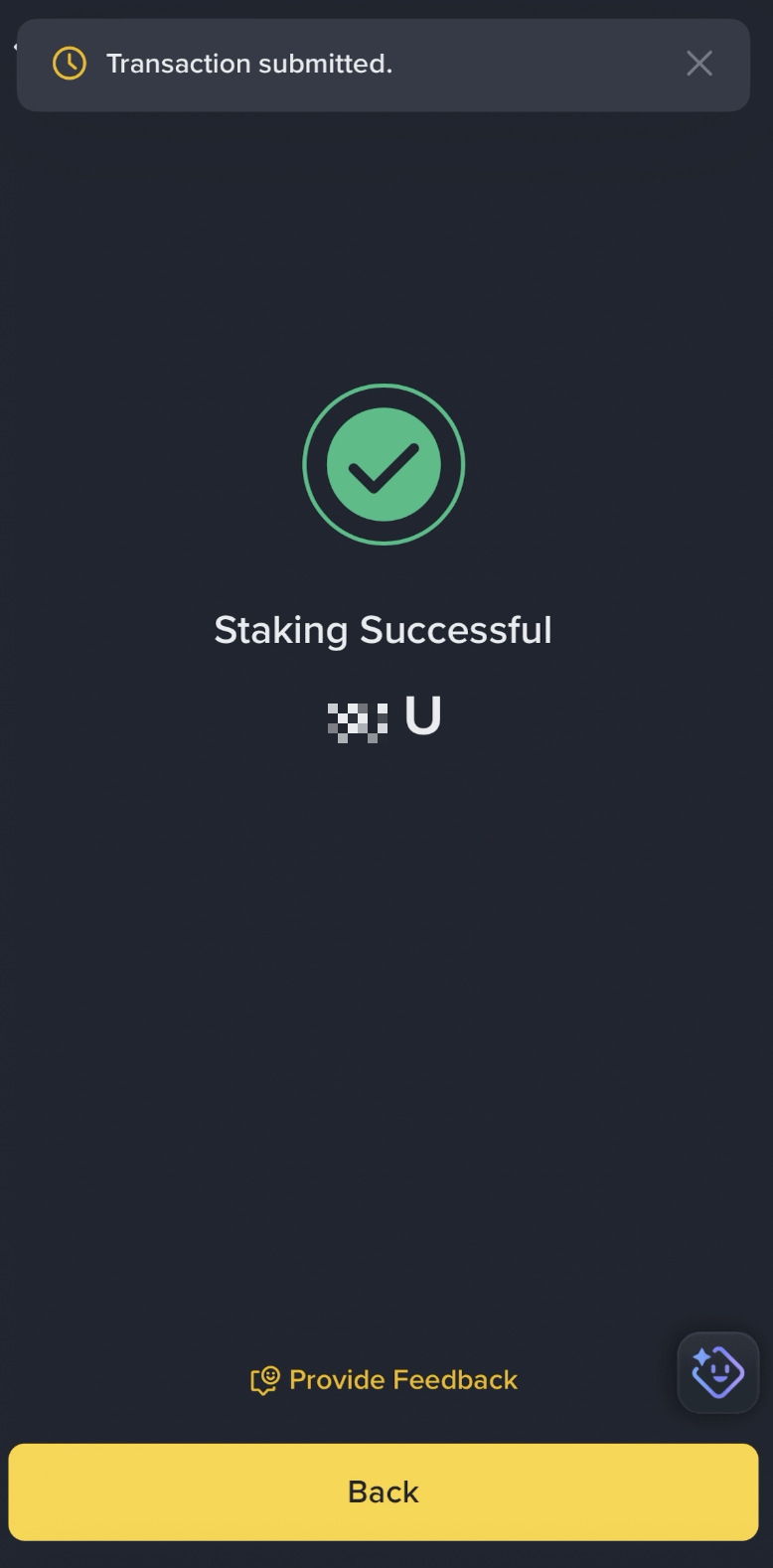Open the floating AI assistant icon
This screenshot has height=1568, width=773.
(x=717, y=1372)
